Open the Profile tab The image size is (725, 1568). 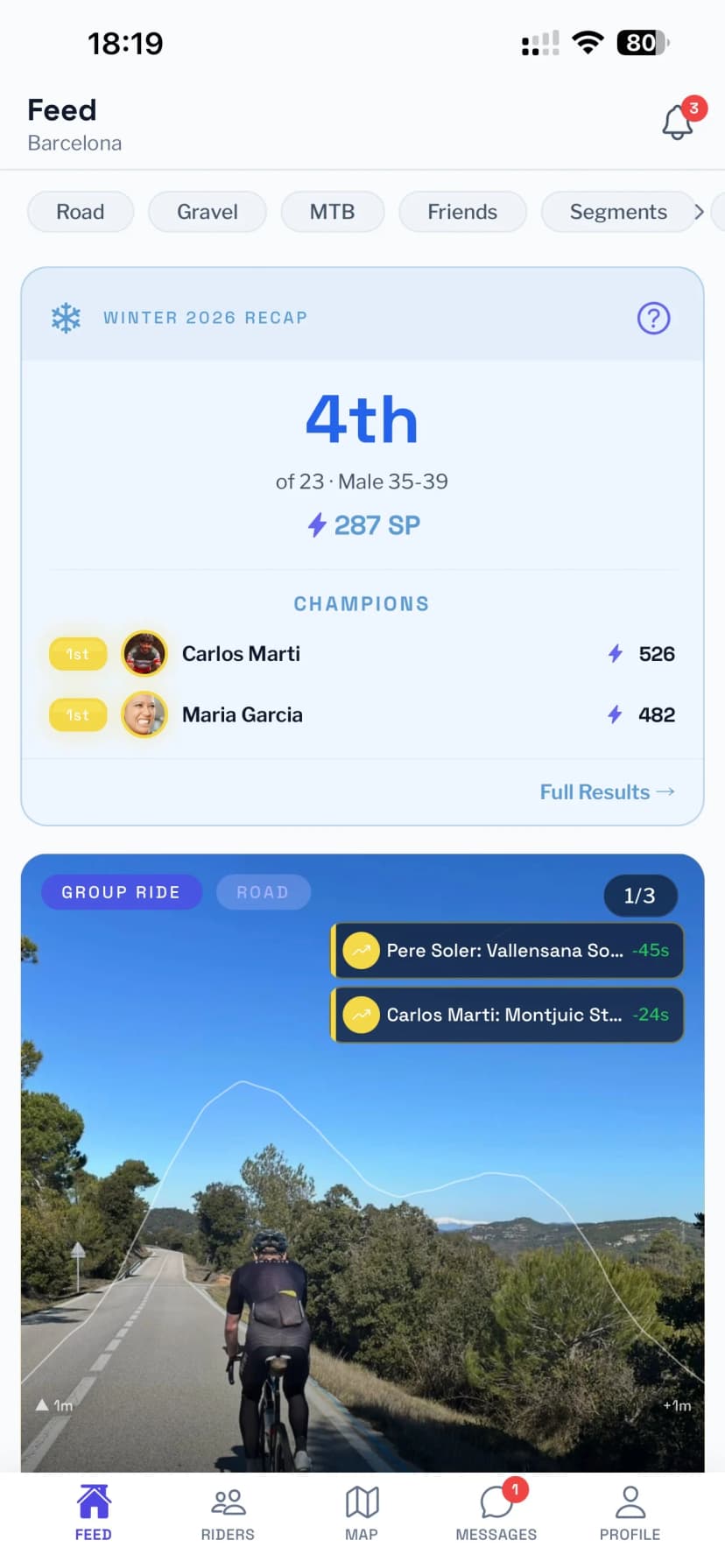tap(630, 1514)
